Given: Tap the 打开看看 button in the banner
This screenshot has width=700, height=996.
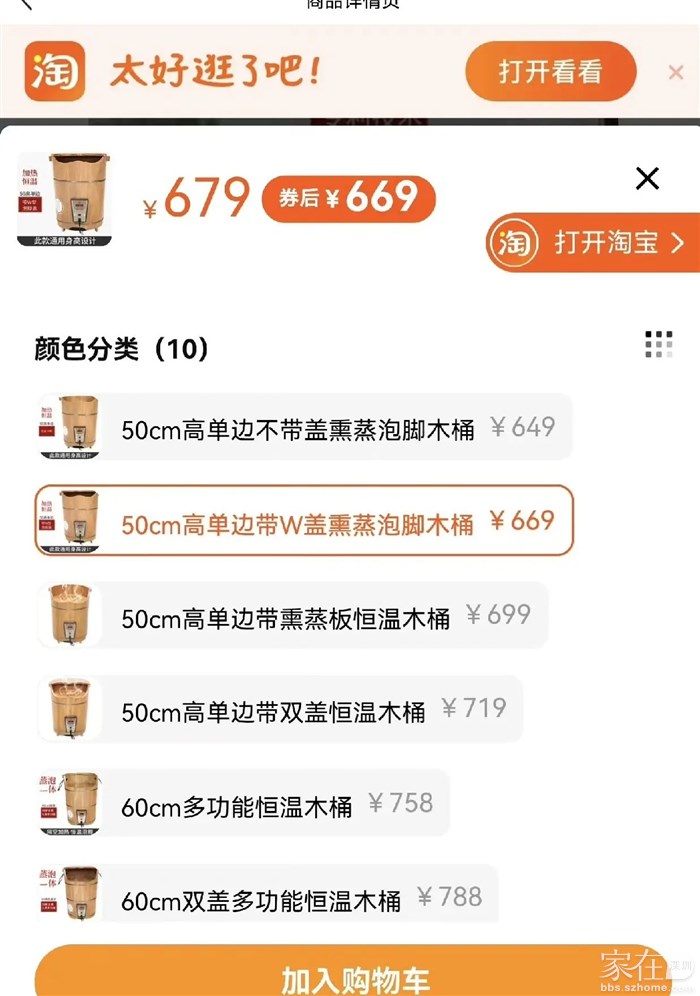Looking at the screenshot, I should [x=550, y=72].
